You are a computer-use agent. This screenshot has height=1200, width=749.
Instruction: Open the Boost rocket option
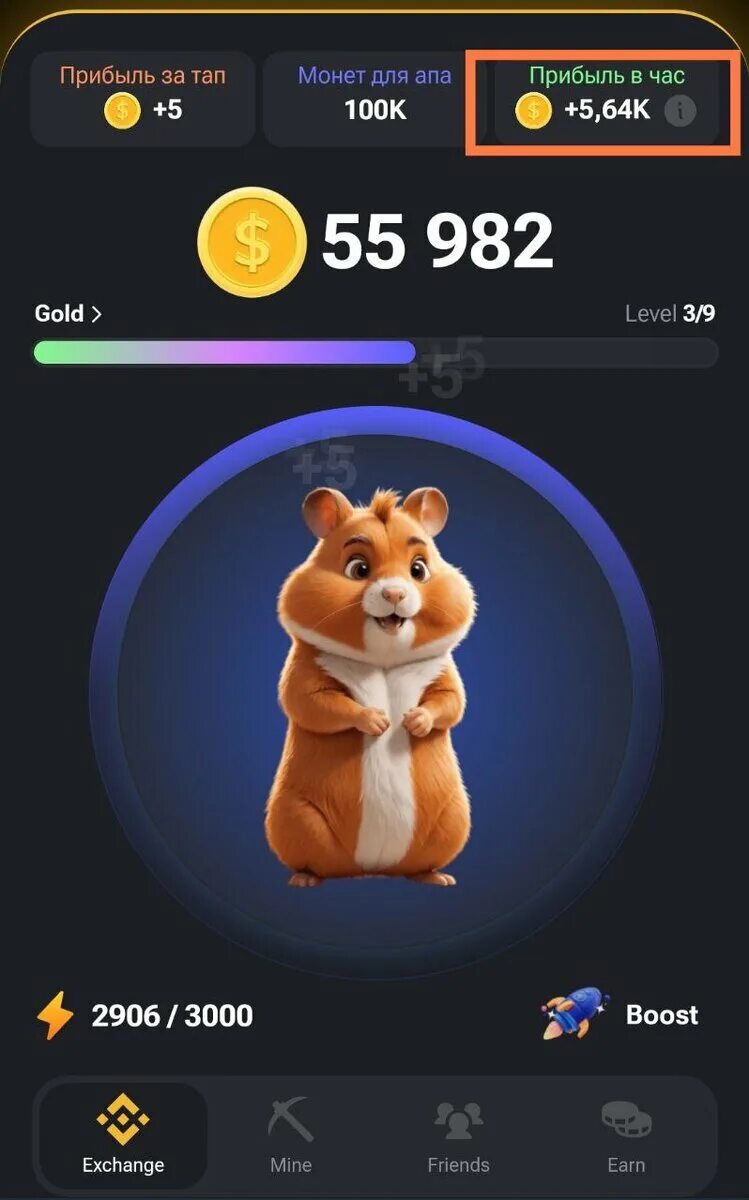coord(620,1015)
